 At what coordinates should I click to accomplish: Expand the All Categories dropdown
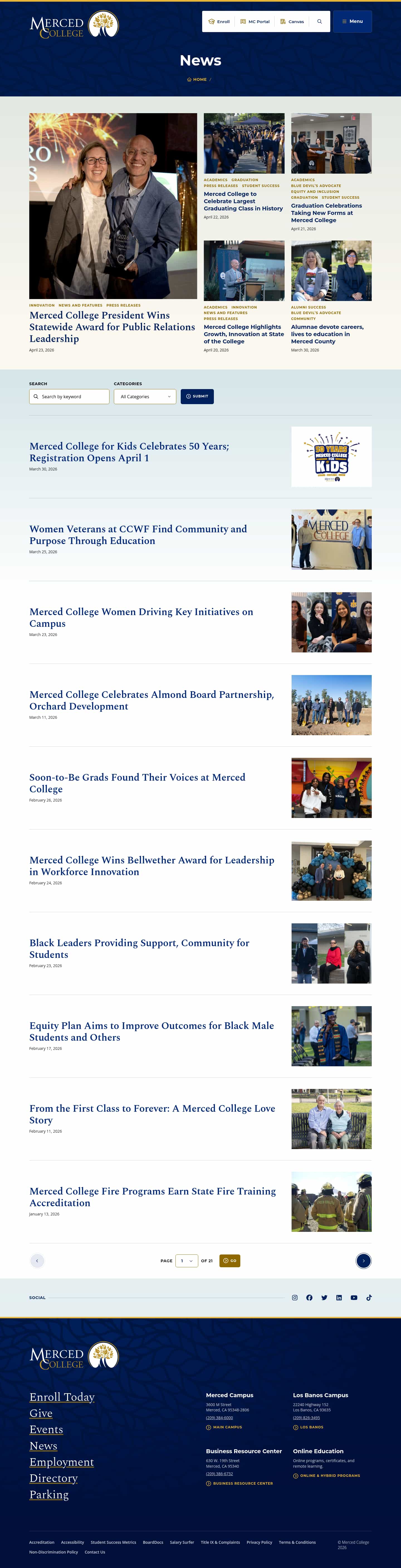(145, 396)
